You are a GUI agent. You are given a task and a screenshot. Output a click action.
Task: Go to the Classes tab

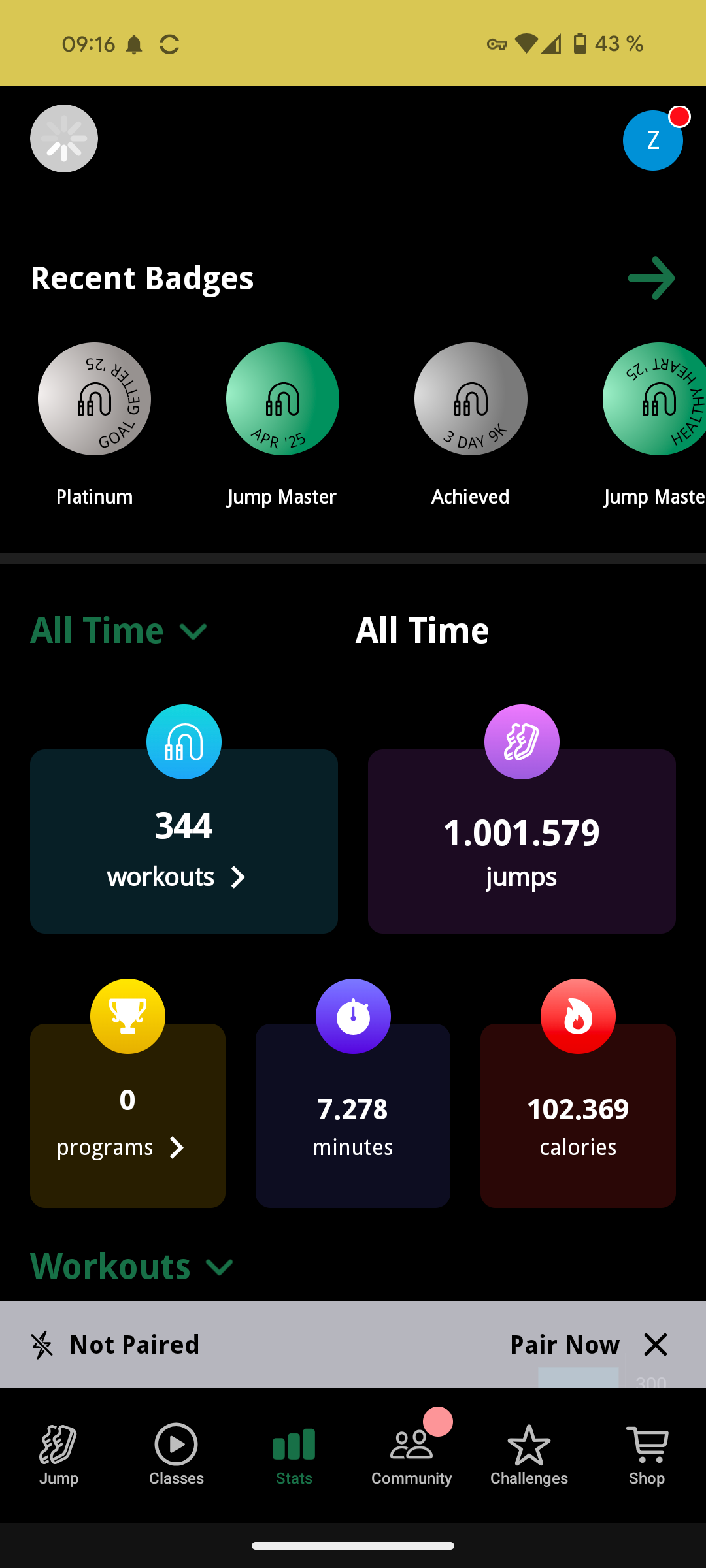[x=176, y=1454]
